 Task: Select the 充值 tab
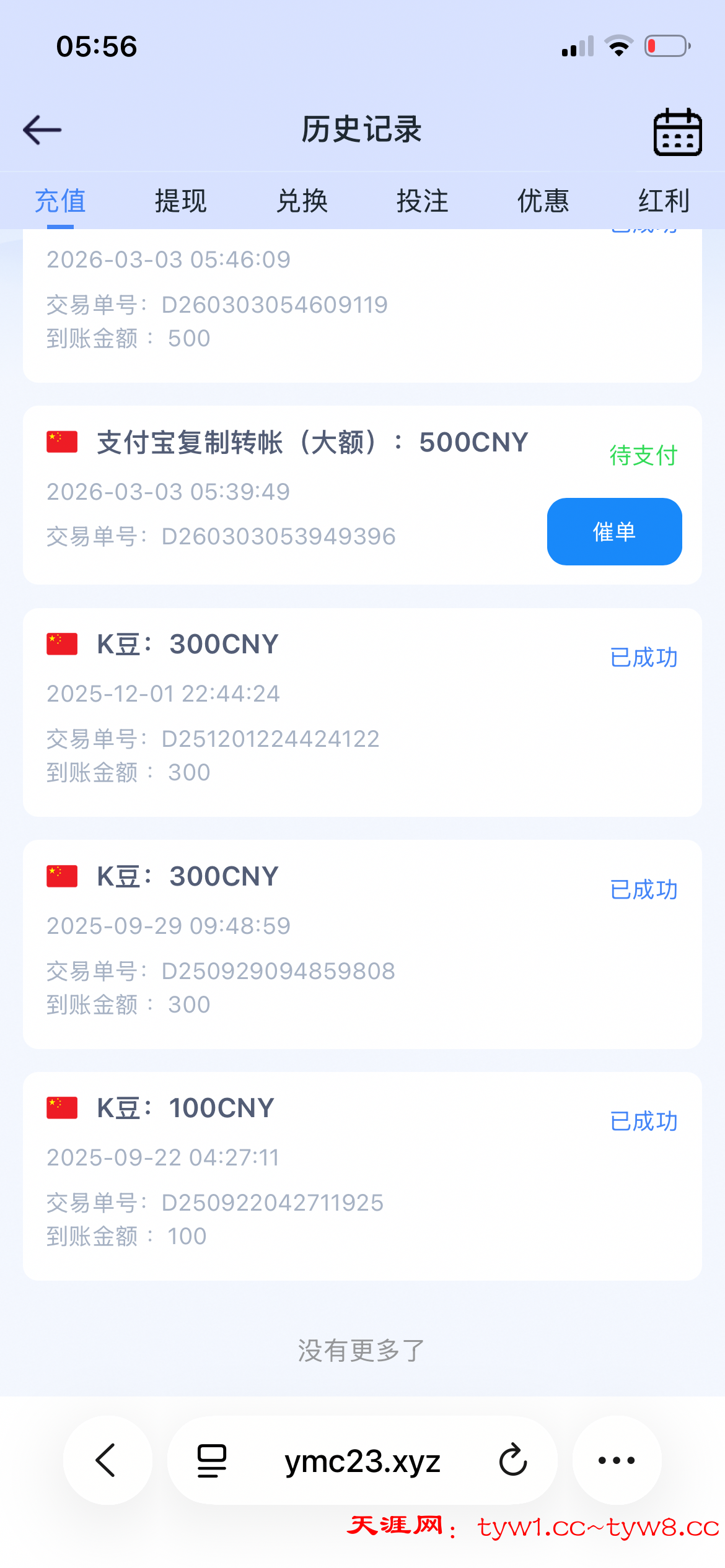pyautogui.click(x=60, y=201)
